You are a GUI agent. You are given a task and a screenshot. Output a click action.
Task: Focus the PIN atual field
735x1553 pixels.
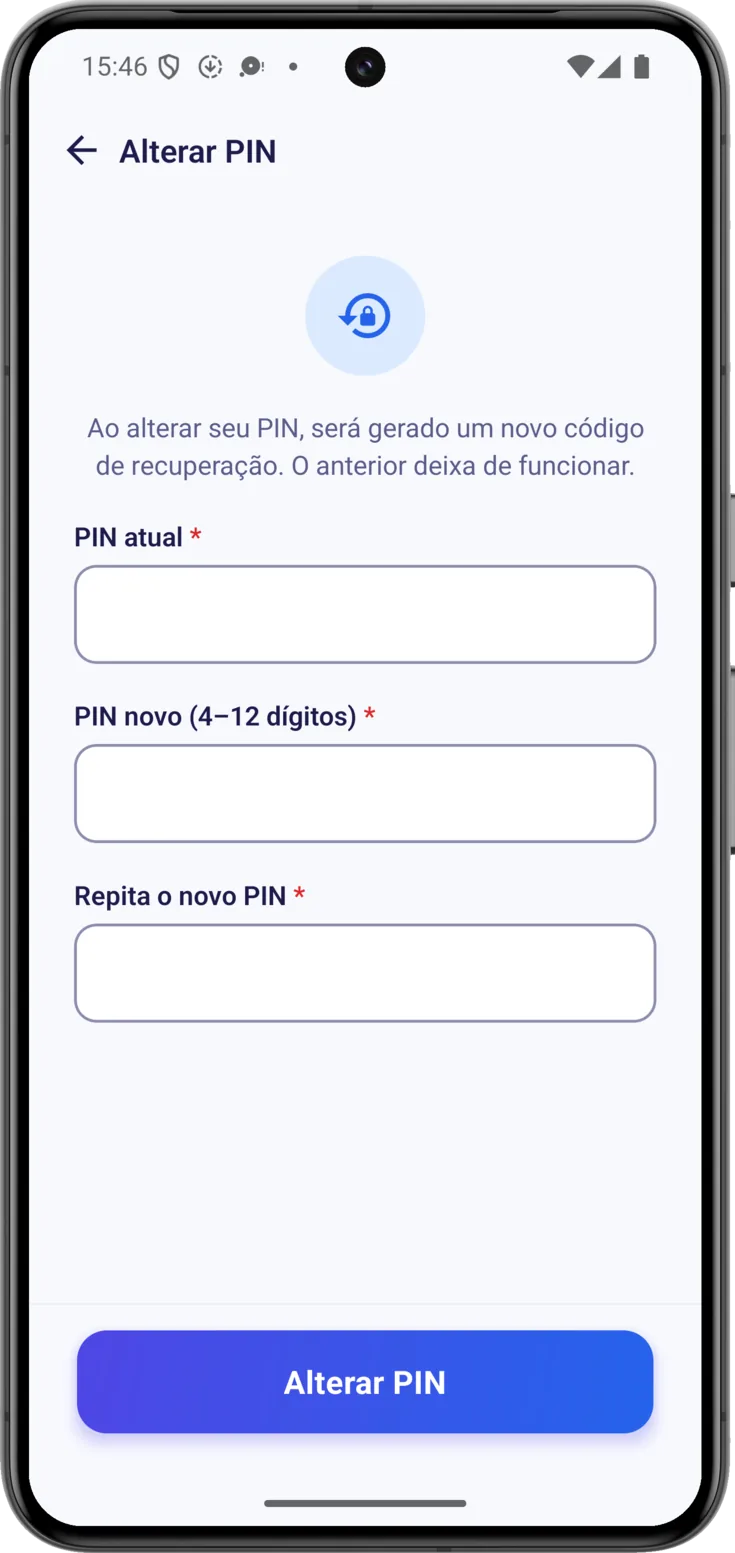pyautogui.click(x=365, y=614)
